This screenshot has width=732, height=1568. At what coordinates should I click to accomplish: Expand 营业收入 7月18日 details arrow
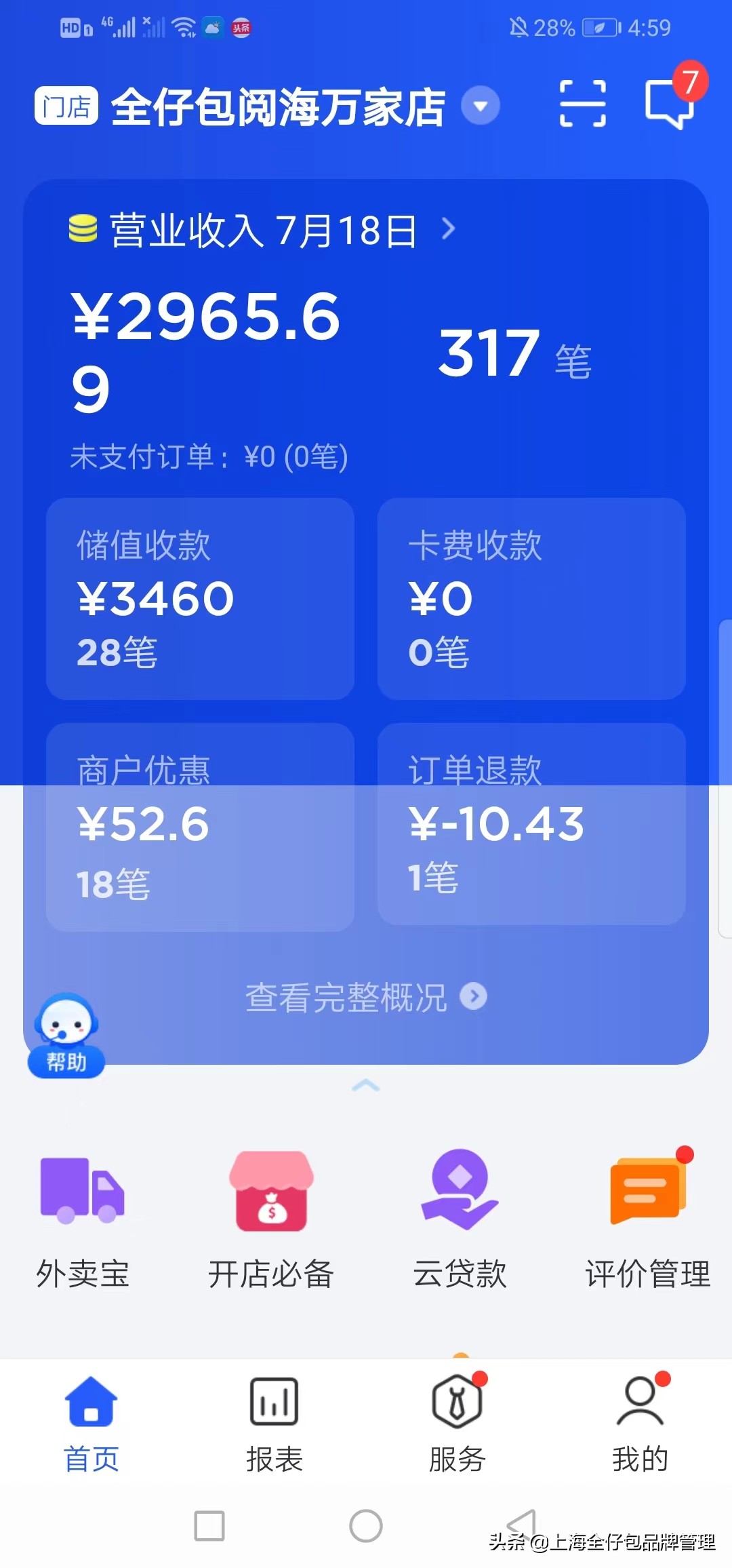(x=448, y=229)
